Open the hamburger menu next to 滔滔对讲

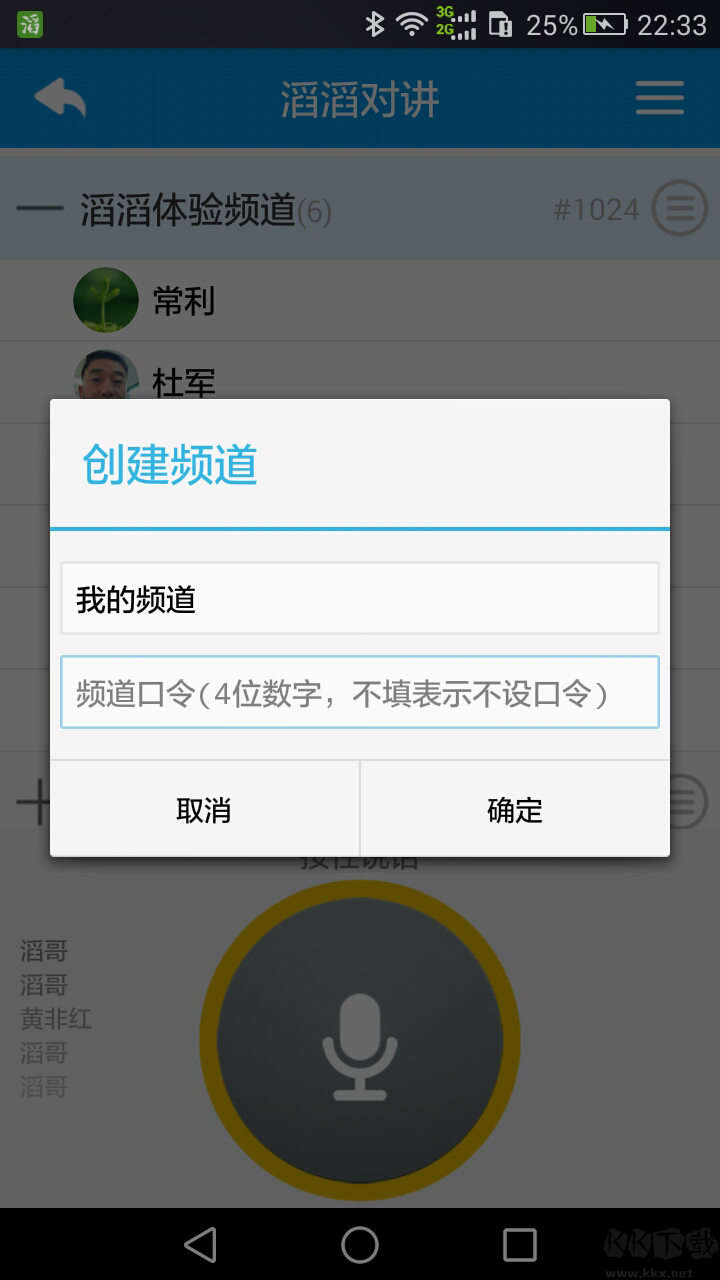click(658, 98)
